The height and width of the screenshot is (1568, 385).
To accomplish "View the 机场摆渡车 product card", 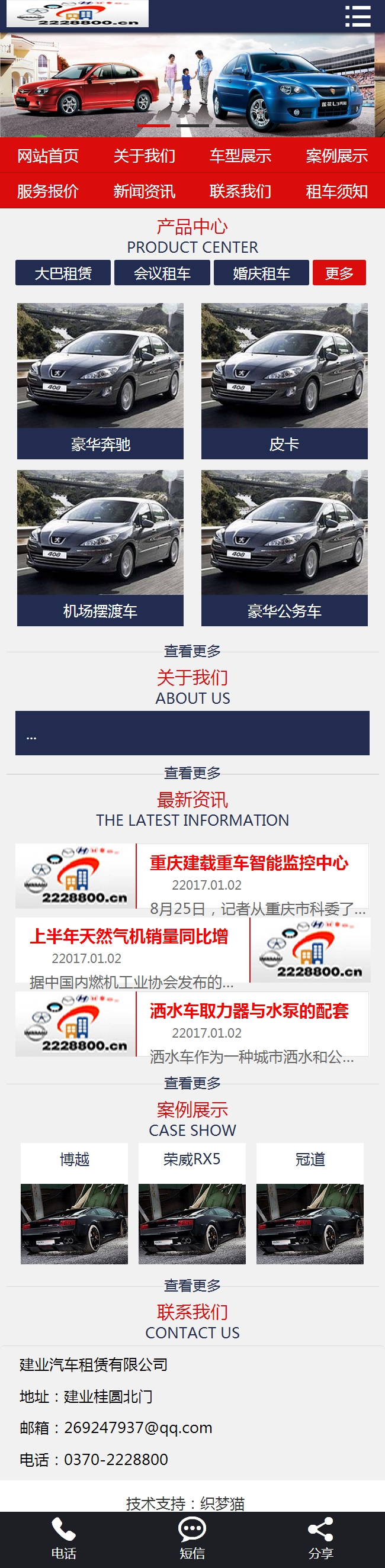I will (101, 547).
